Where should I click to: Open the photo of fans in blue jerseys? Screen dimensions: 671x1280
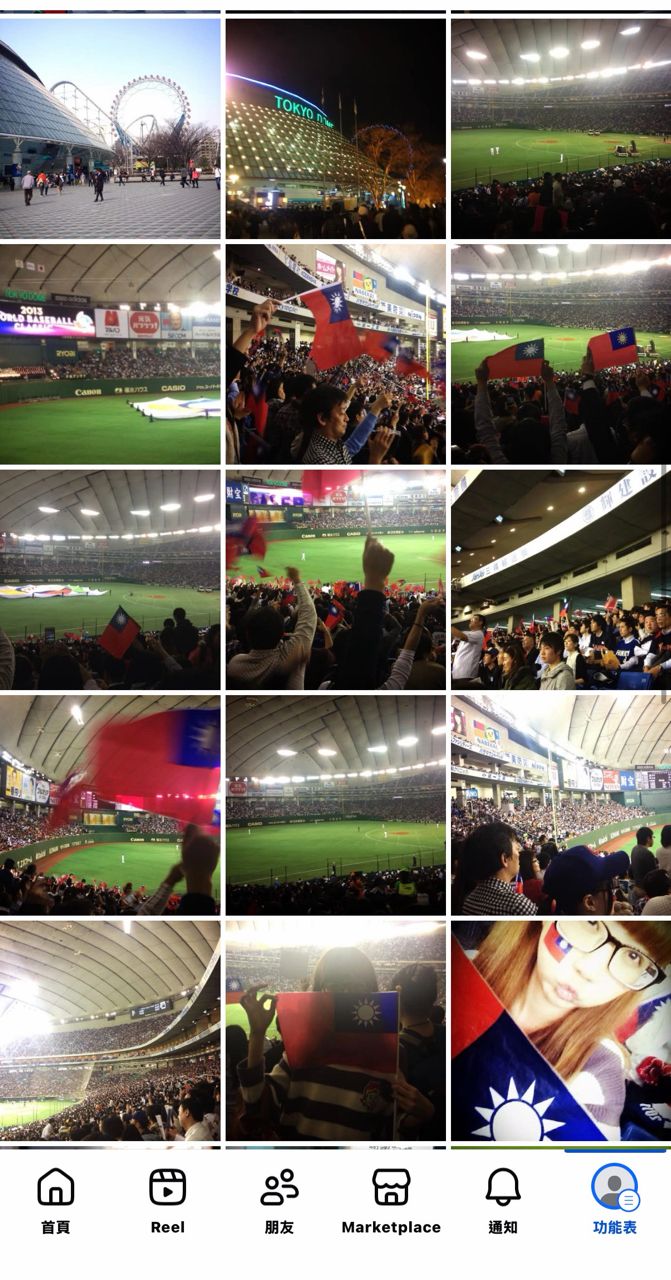click(561, 579)
